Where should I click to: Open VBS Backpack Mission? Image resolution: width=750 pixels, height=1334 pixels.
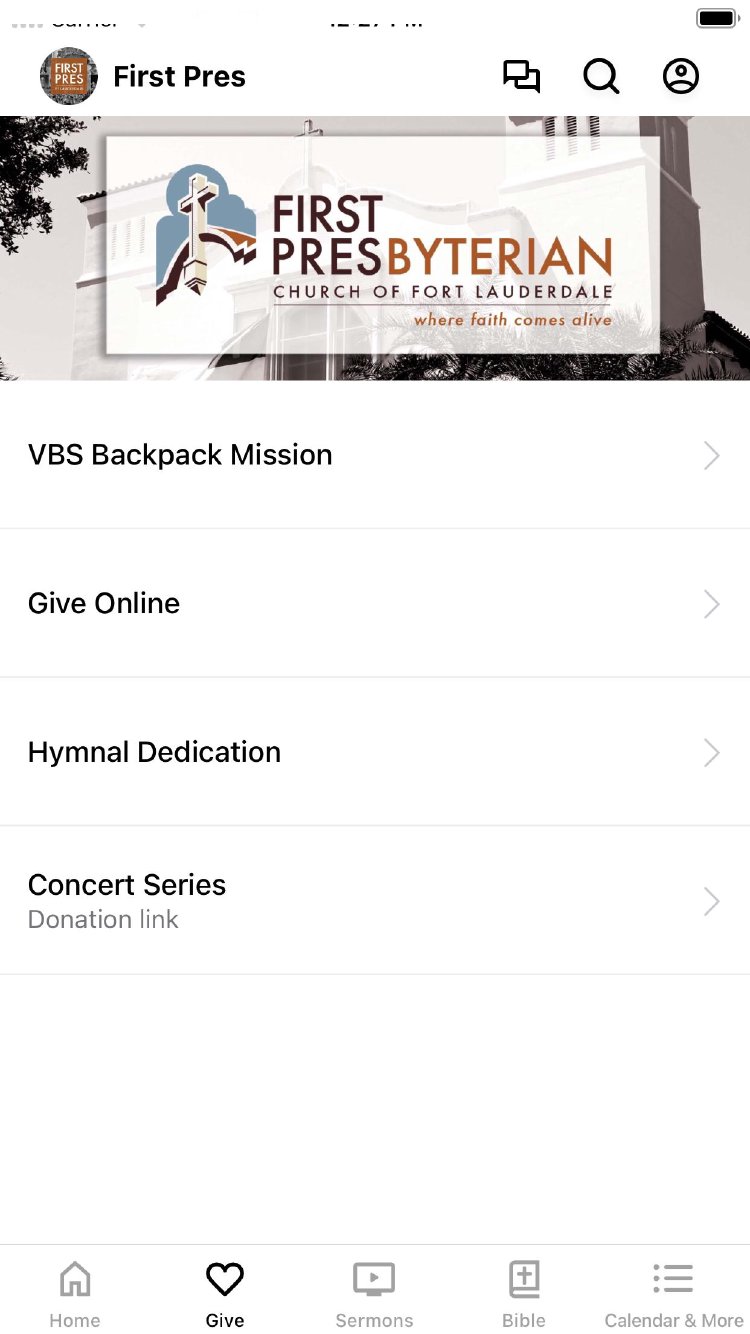click(375, 455)
